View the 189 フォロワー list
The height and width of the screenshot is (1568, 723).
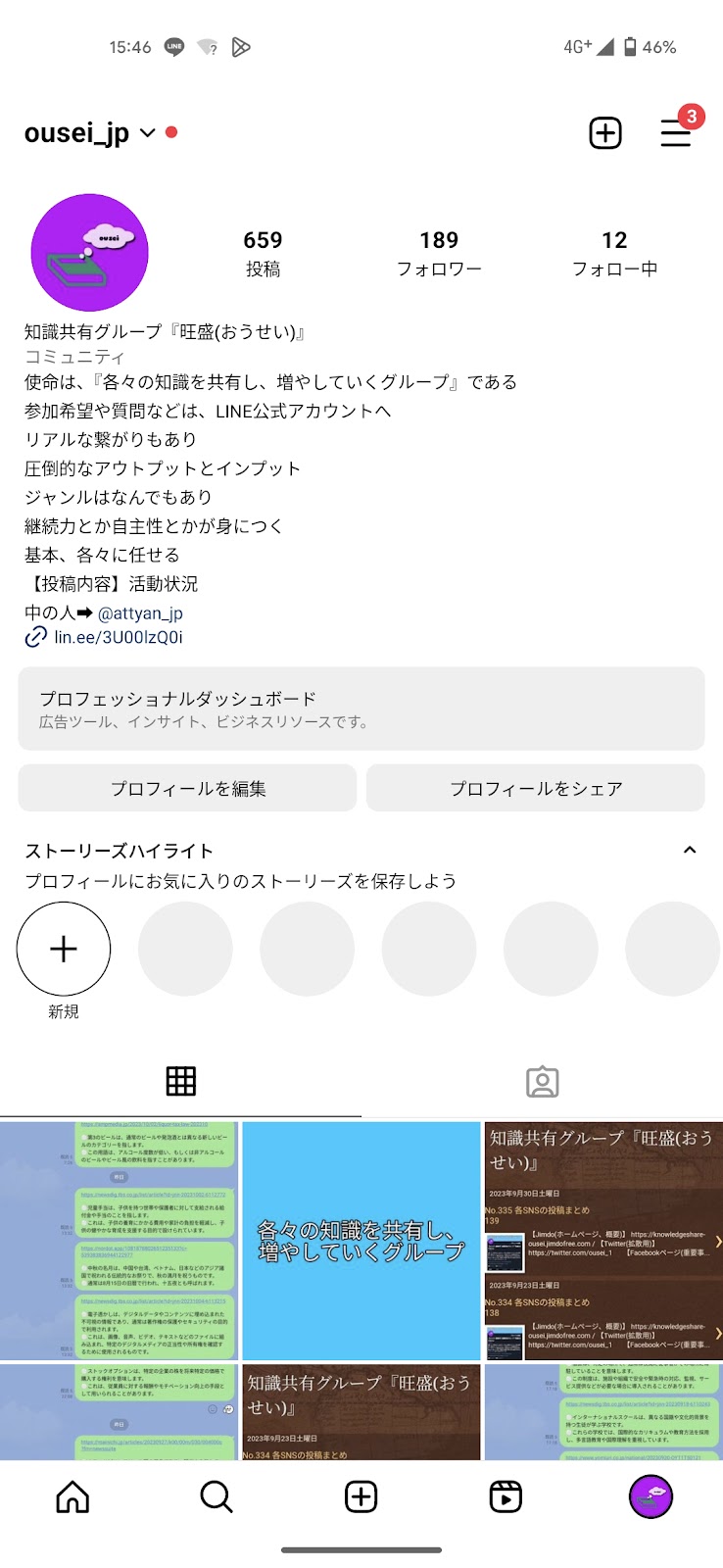(x=439, y=253)
